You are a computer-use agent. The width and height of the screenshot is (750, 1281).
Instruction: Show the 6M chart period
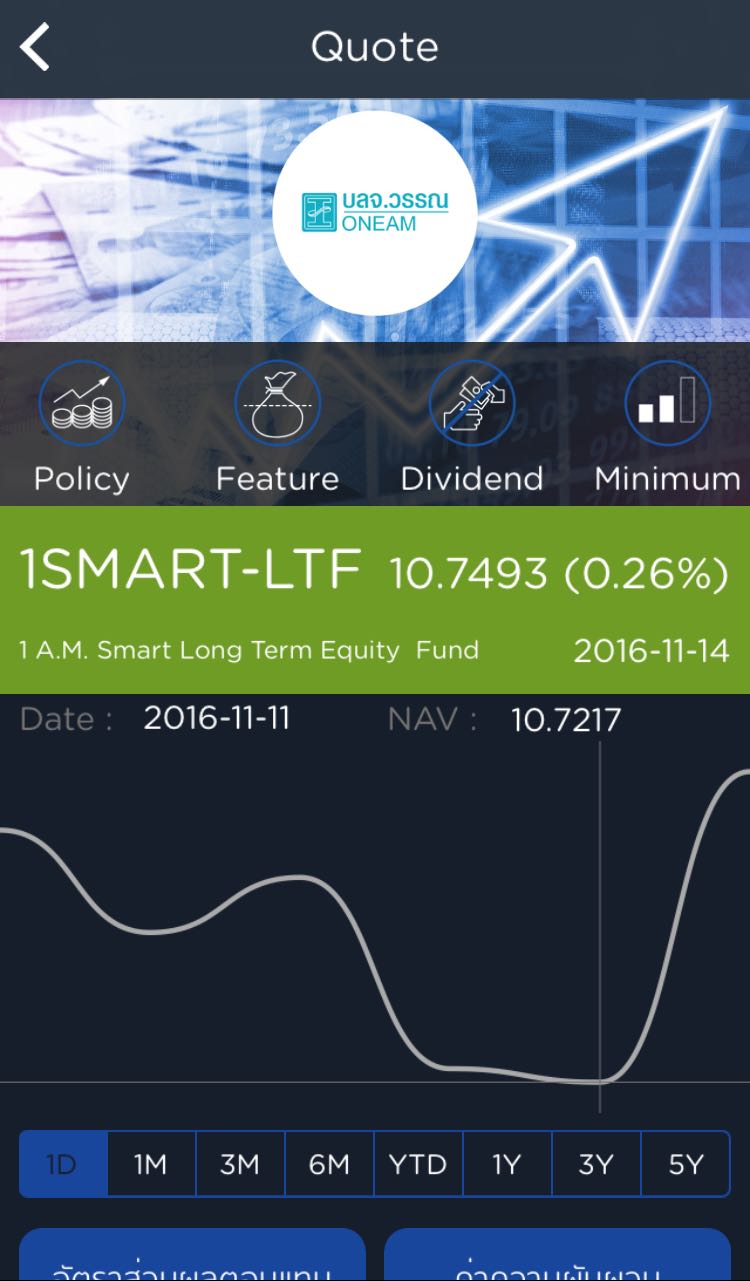coord(329,1164)
